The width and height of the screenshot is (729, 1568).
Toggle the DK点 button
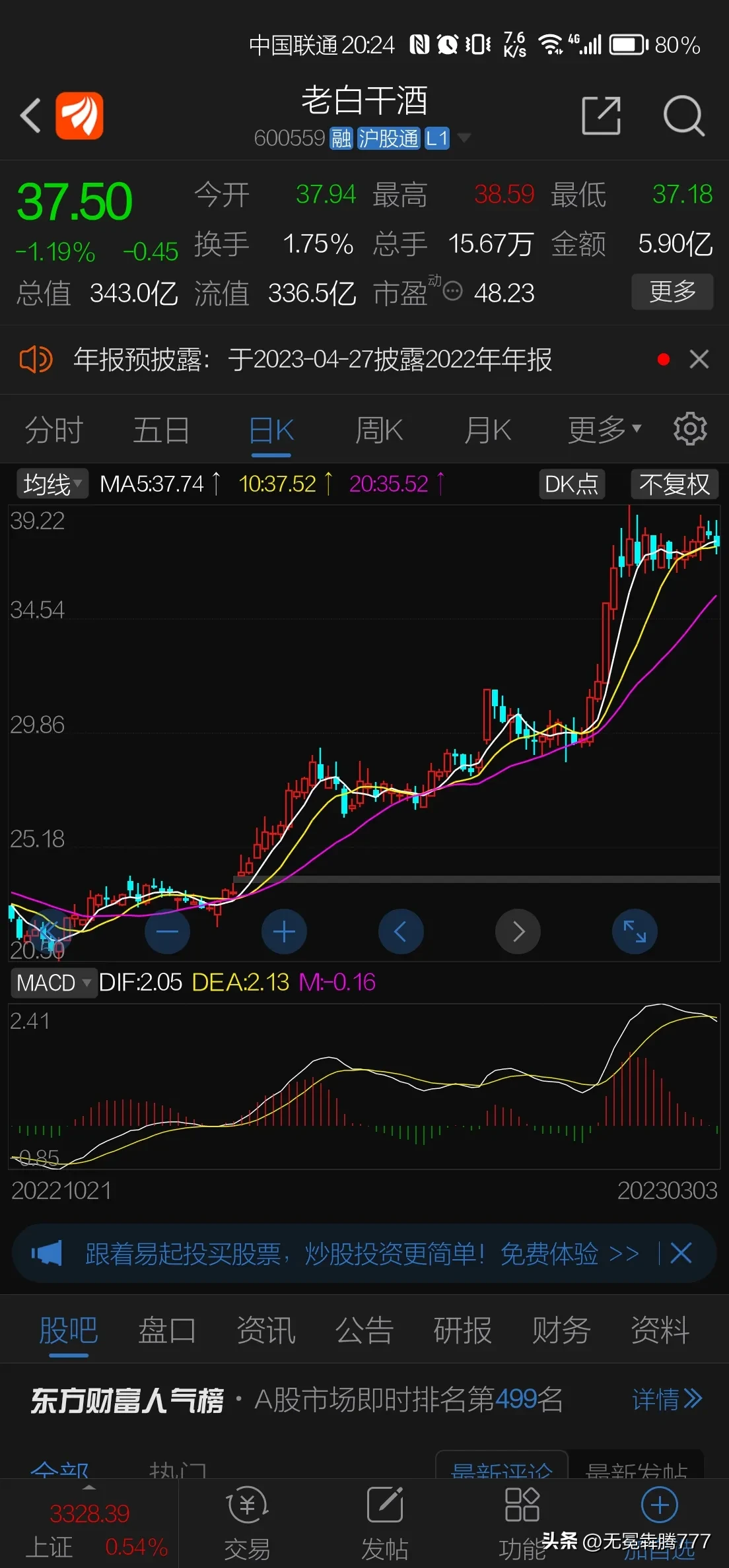571,484
